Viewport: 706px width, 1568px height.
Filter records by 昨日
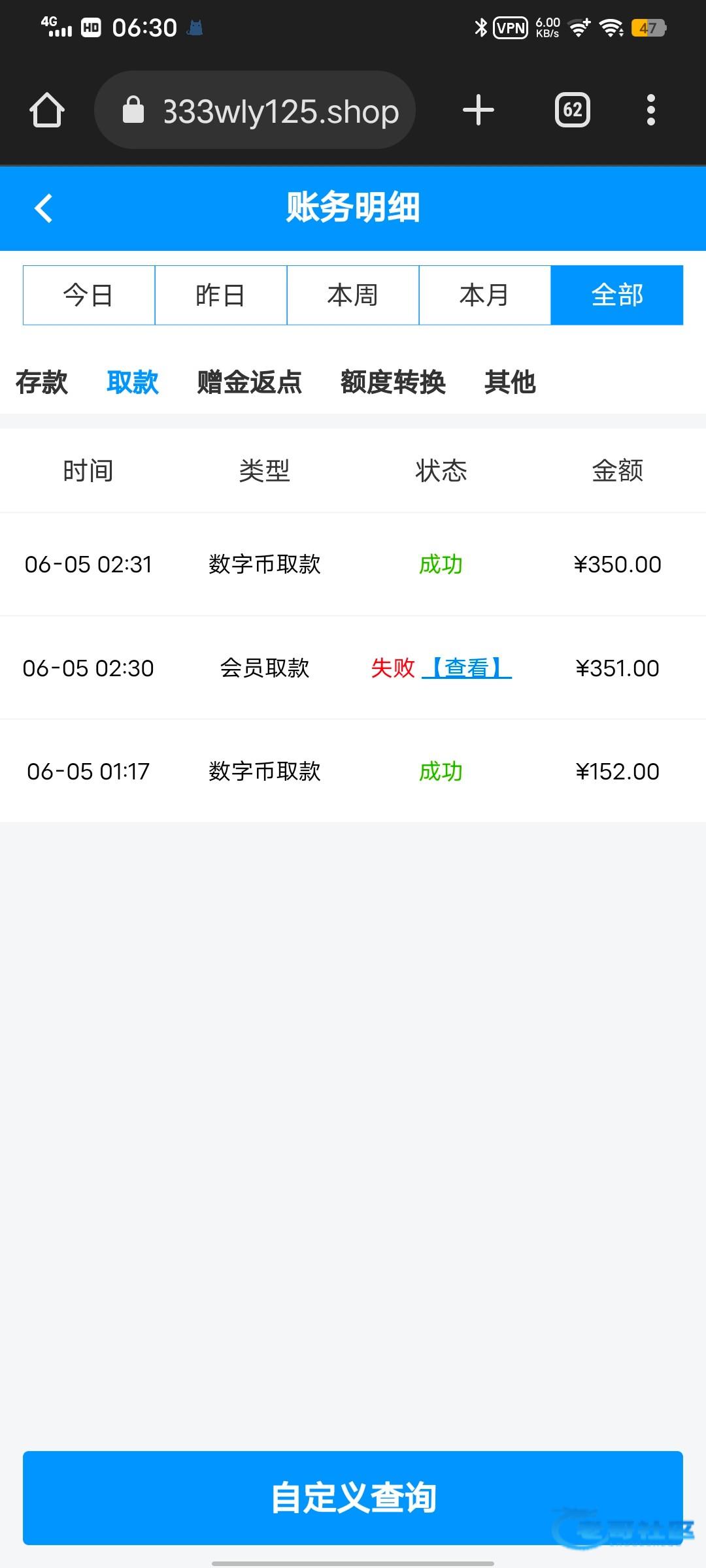(221, 295)
